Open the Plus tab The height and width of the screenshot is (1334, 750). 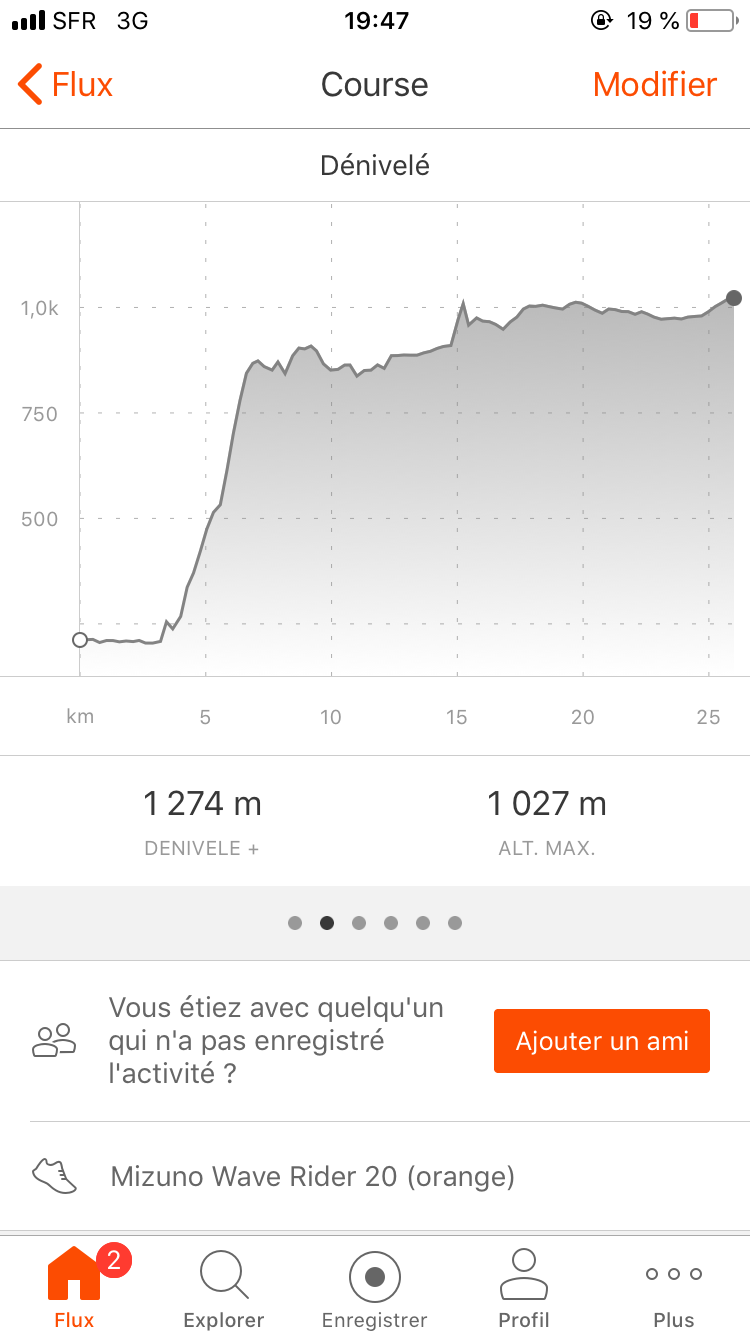pyautogui.click(x=674, y=1287)
